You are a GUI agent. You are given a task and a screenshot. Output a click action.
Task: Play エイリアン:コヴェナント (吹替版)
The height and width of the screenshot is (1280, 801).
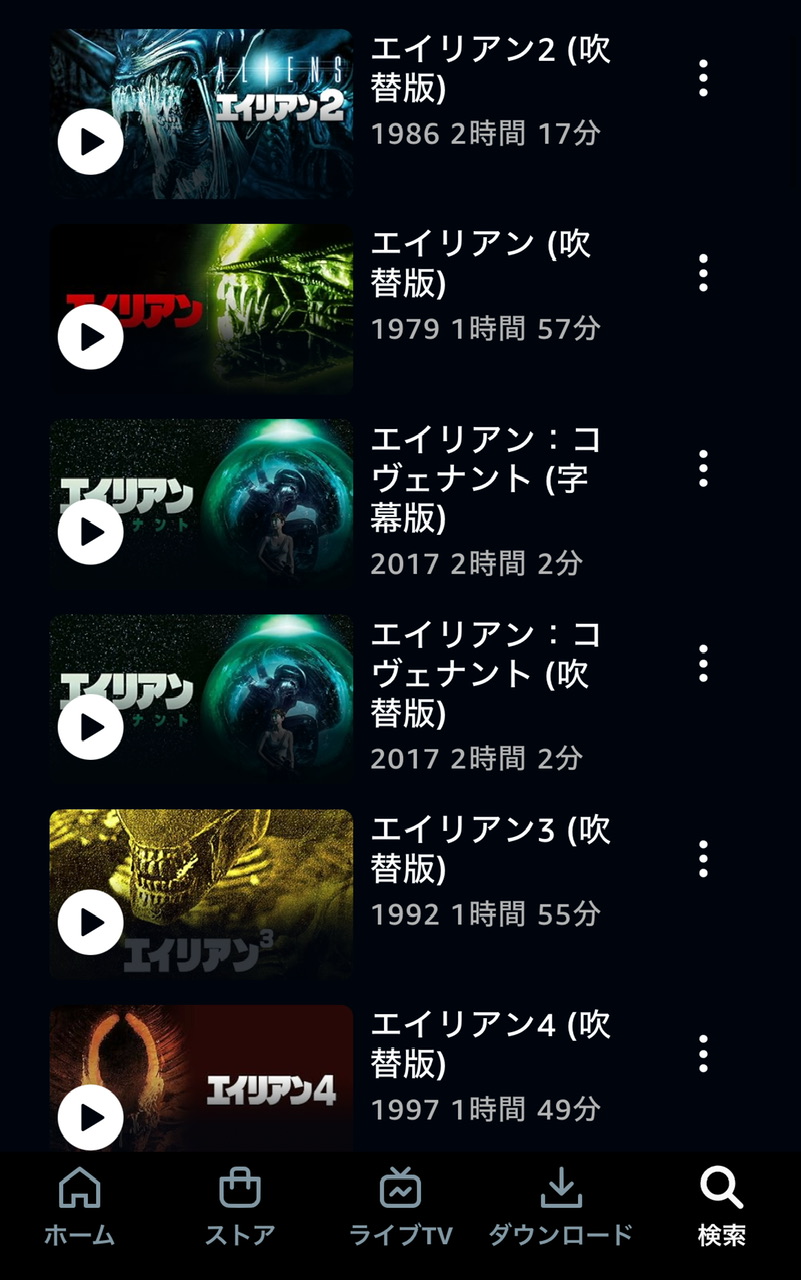pos(90,728)
